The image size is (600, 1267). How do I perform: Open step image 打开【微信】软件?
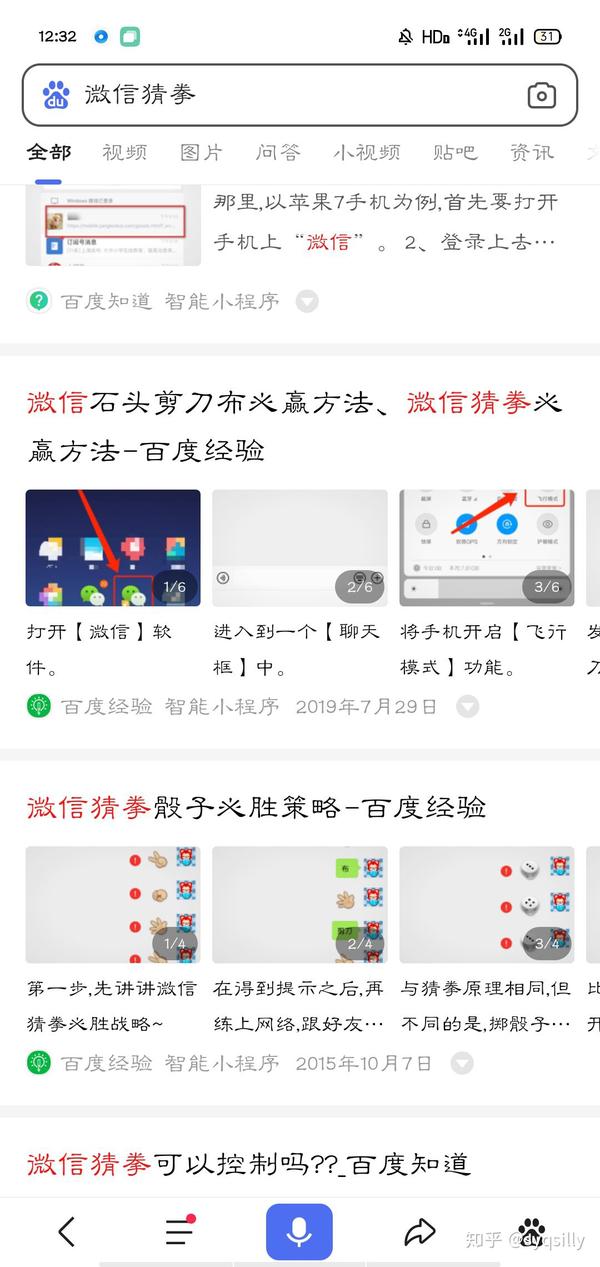(x=113, y=548)
